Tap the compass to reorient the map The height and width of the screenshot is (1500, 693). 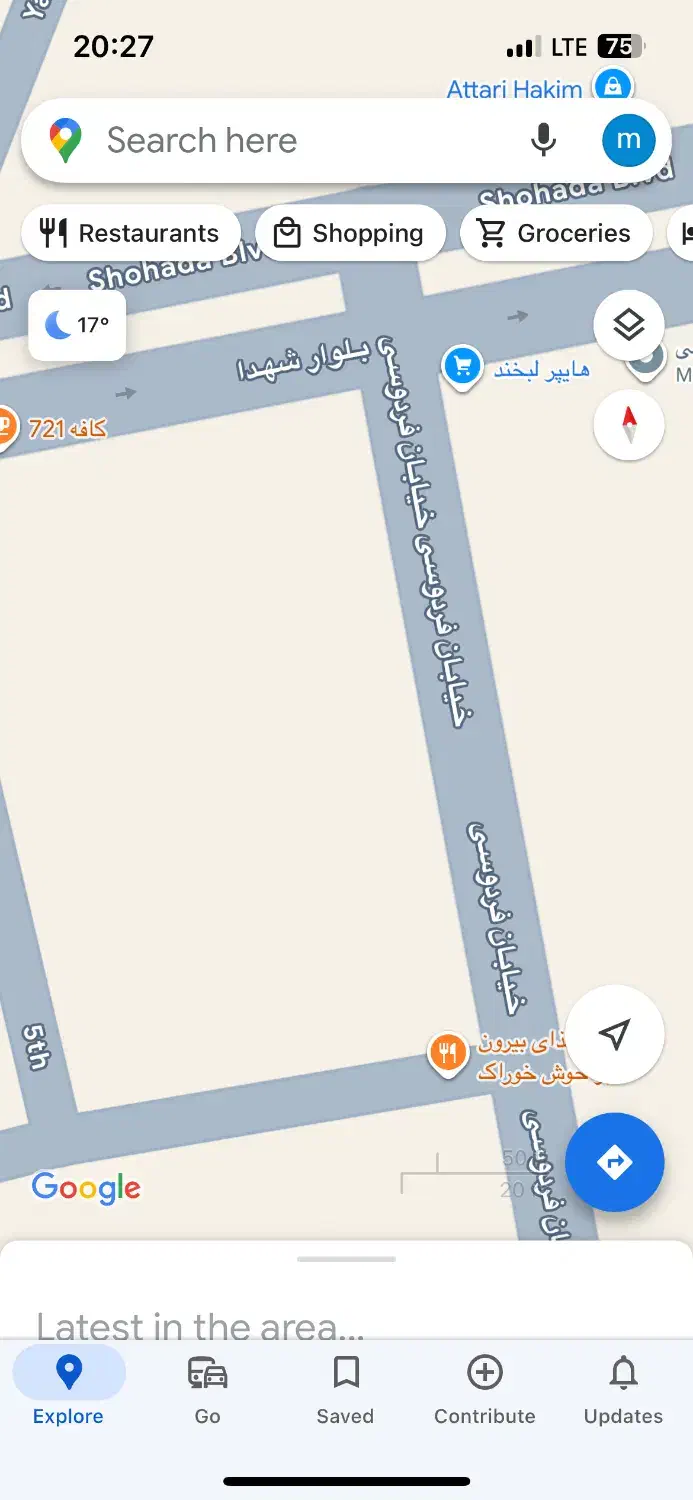628,425
